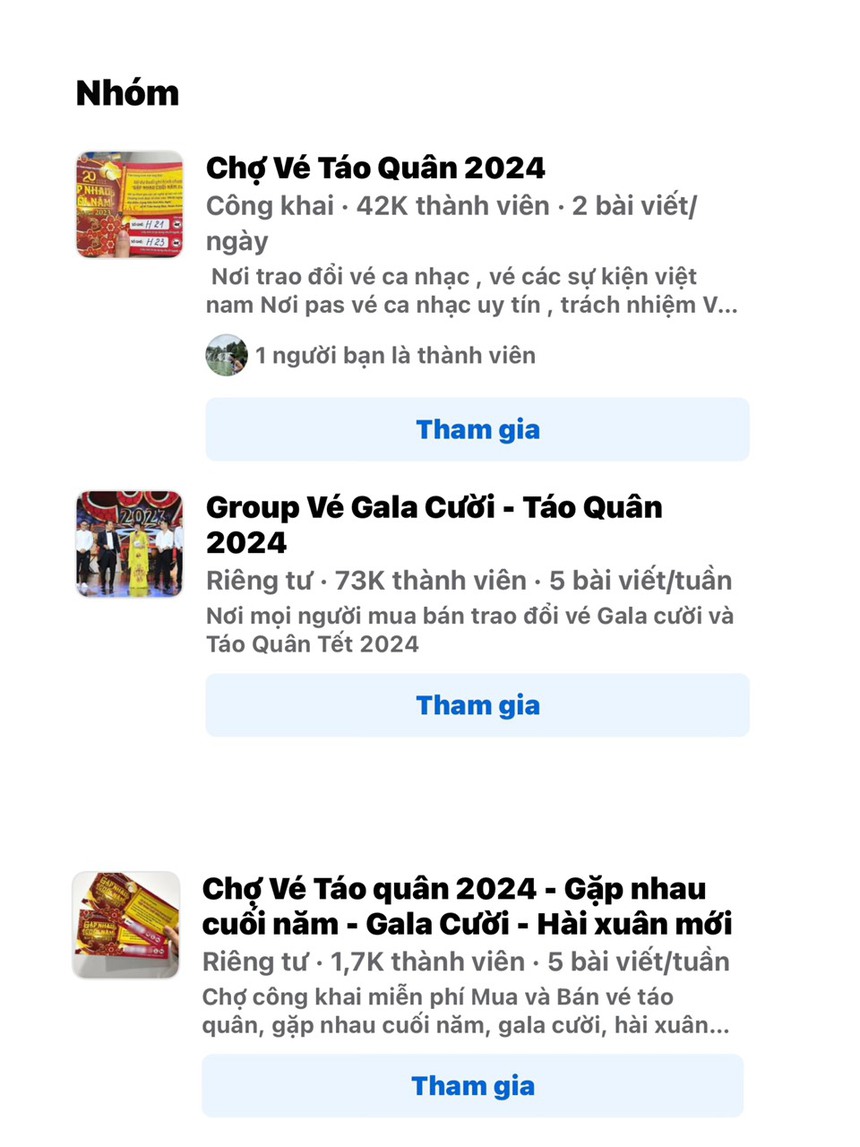Click Tham gia for Chợ Vé Táo Quân 2024
This screenshot has height=1147, width=860.
click(x=477, y=429)
